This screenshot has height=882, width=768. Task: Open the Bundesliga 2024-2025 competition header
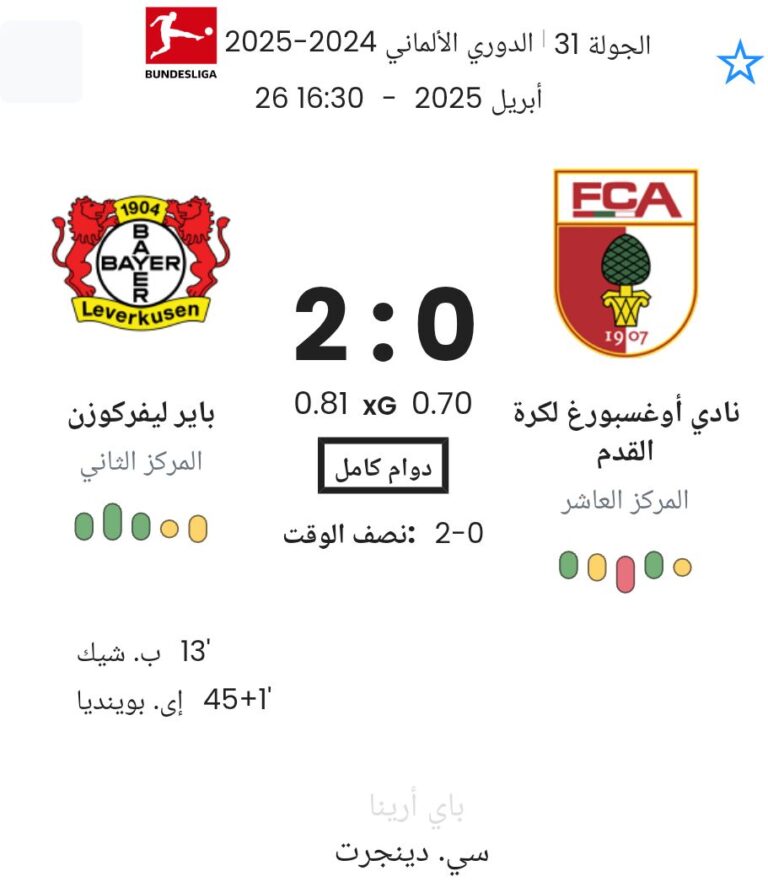(x=436, y=44)
